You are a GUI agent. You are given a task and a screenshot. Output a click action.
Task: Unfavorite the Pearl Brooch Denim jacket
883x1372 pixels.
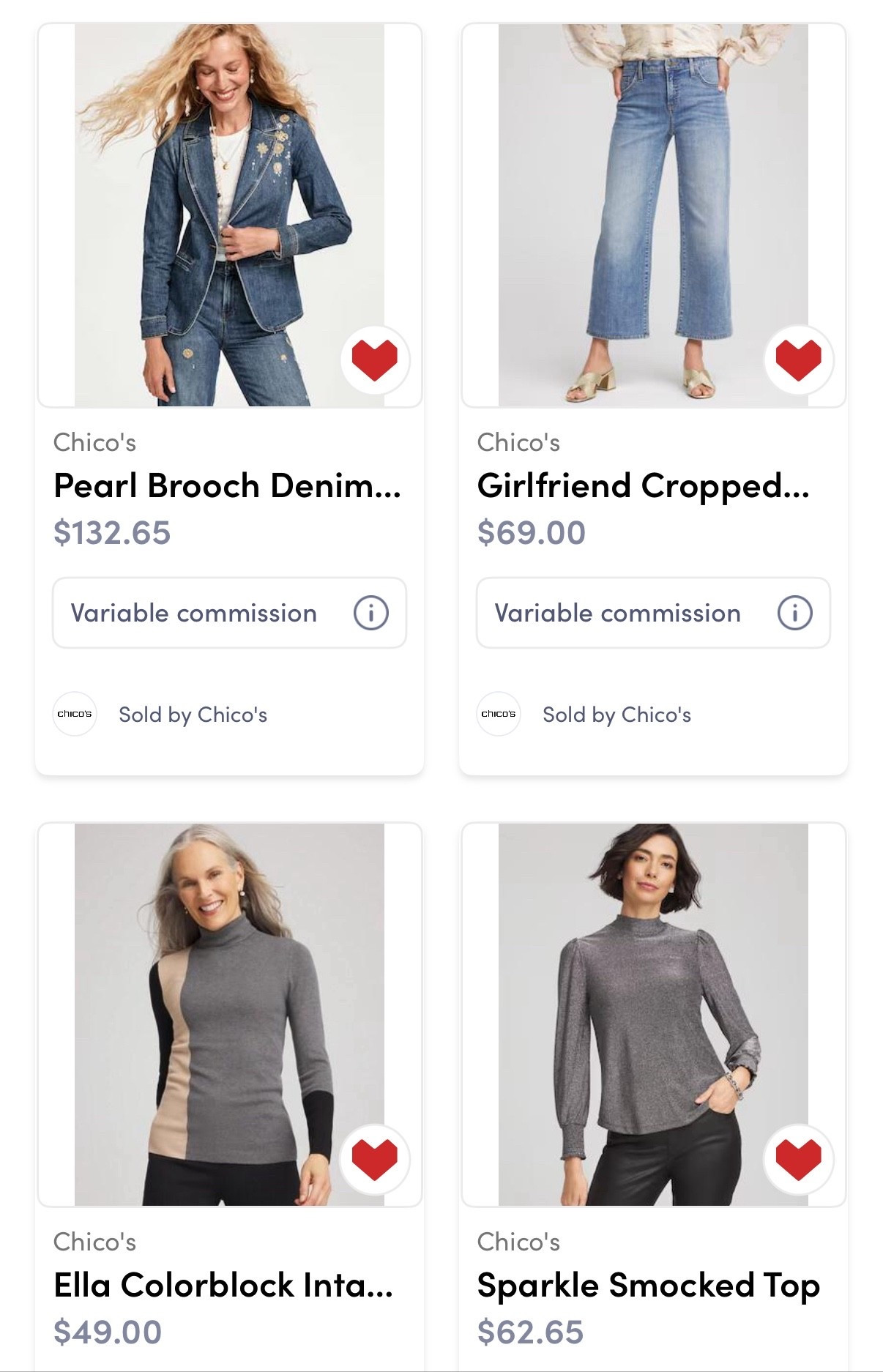374,360
